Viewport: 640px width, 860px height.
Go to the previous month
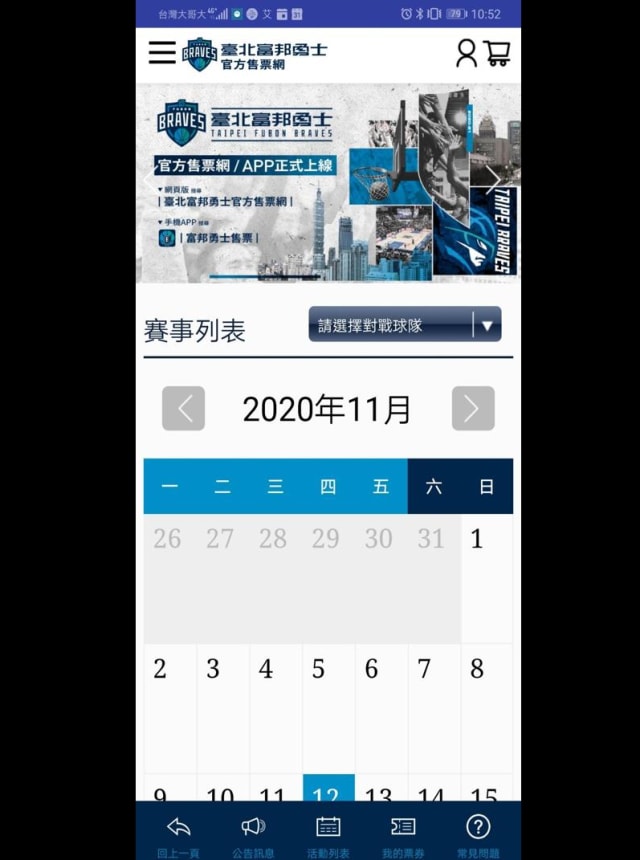(x=184, y=408)
